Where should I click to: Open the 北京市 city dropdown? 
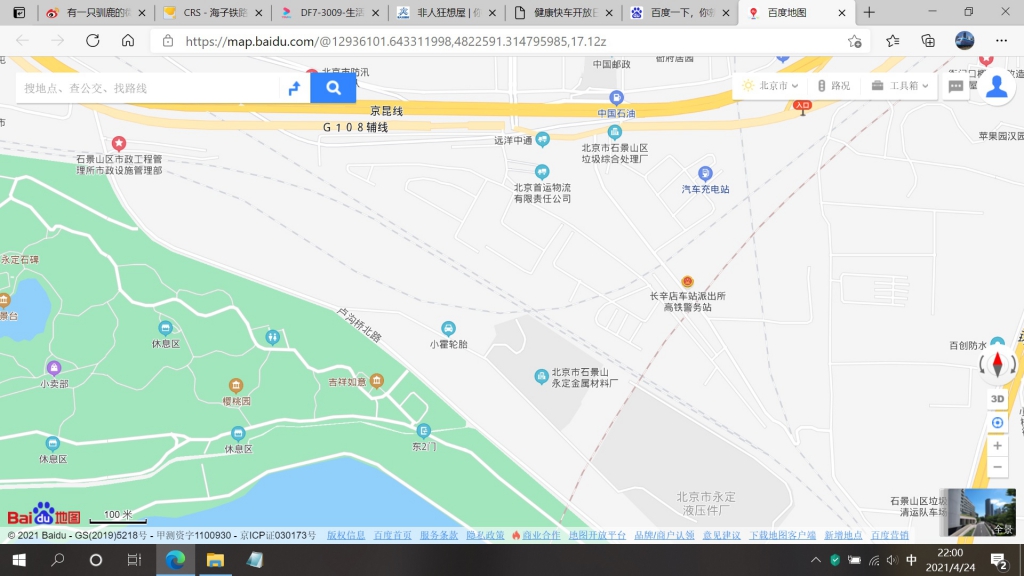tap(770, 86)
